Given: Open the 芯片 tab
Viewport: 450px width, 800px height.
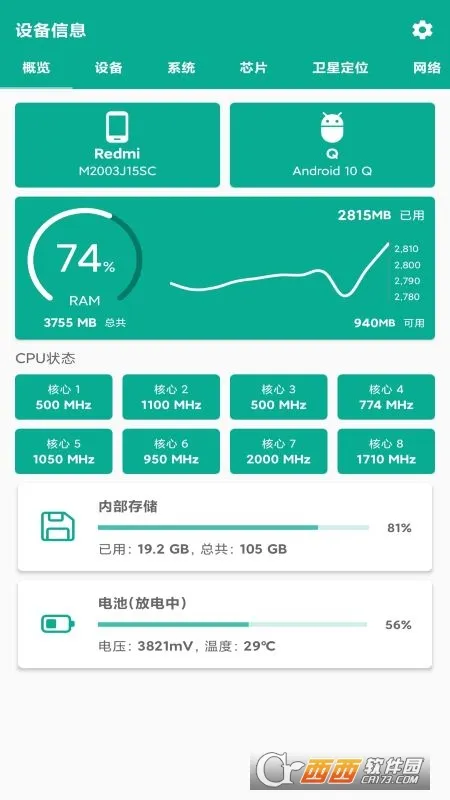Looking at the screenshot, I should coord(254,68).
